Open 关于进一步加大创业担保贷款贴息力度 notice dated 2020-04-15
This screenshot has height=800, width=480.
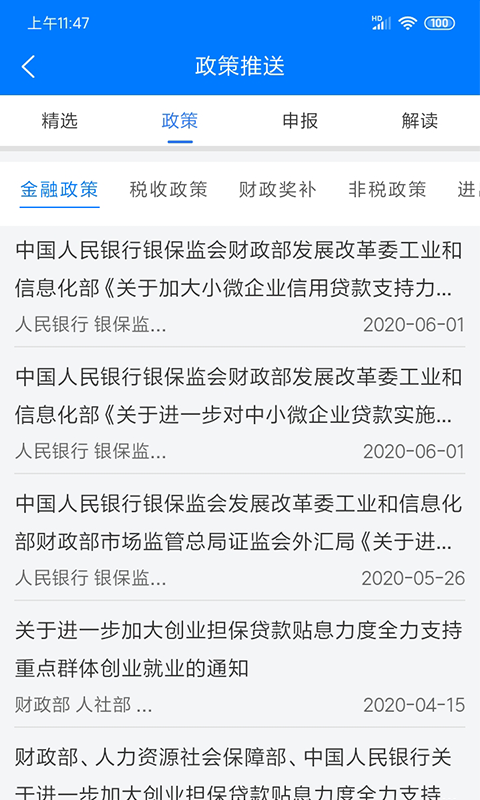pyautogui.click(x=240, y=666)
